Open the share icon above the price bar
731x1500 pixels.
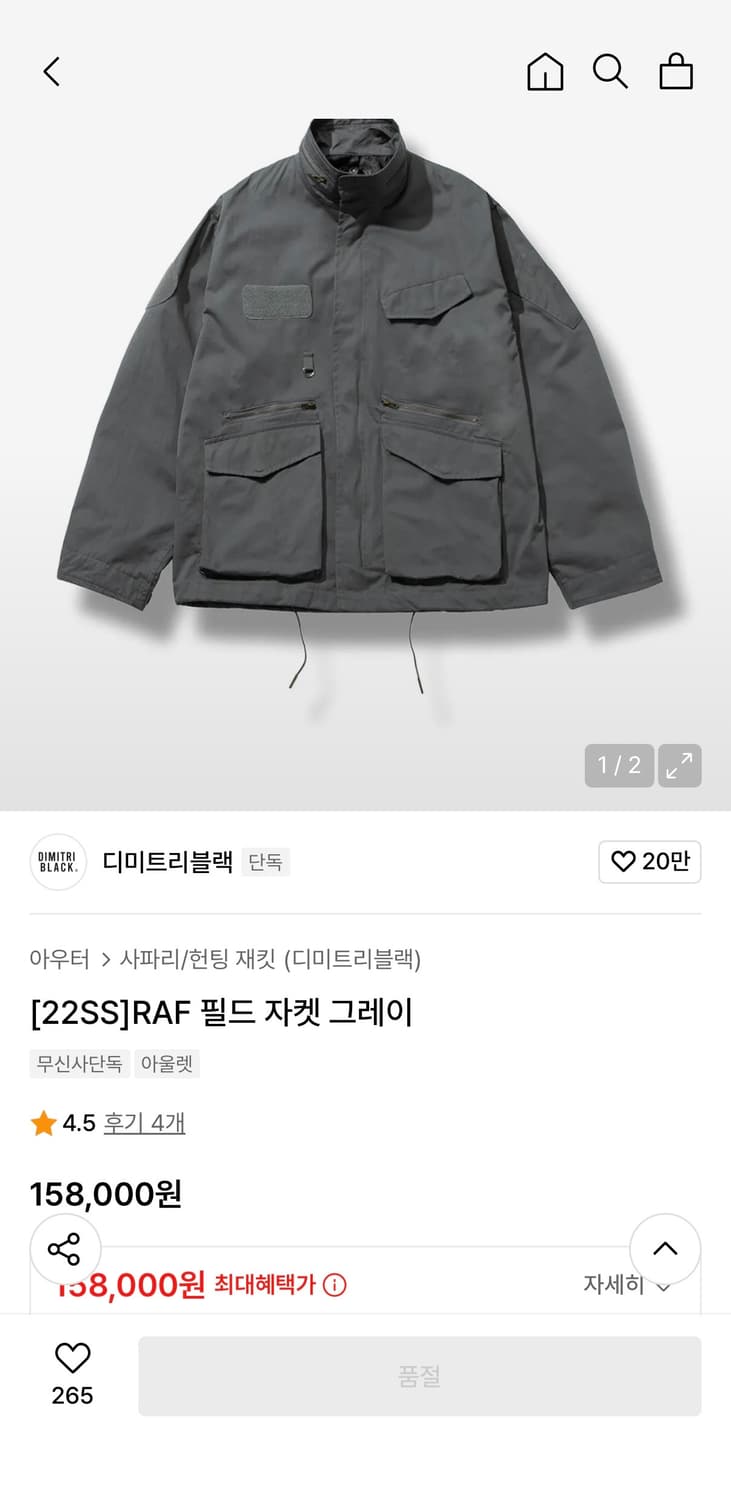(65, 1248)
